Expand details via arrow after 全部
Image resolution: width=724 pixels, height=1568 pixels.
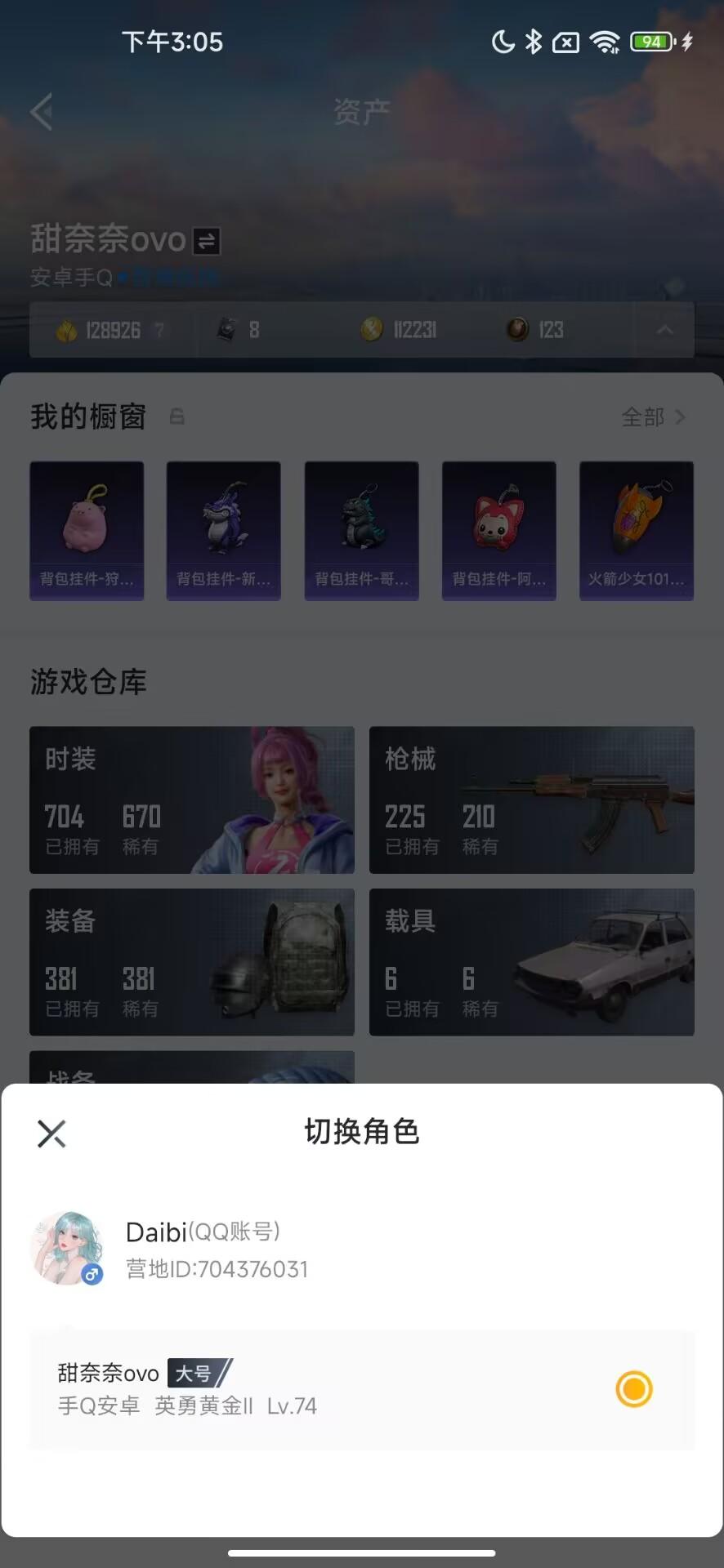(x=679, y=416)
